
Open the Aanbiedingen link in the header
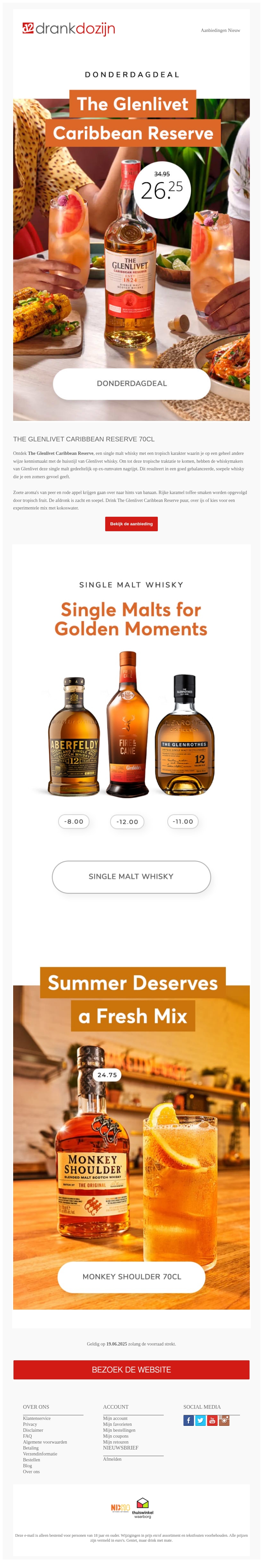[214, 30]
